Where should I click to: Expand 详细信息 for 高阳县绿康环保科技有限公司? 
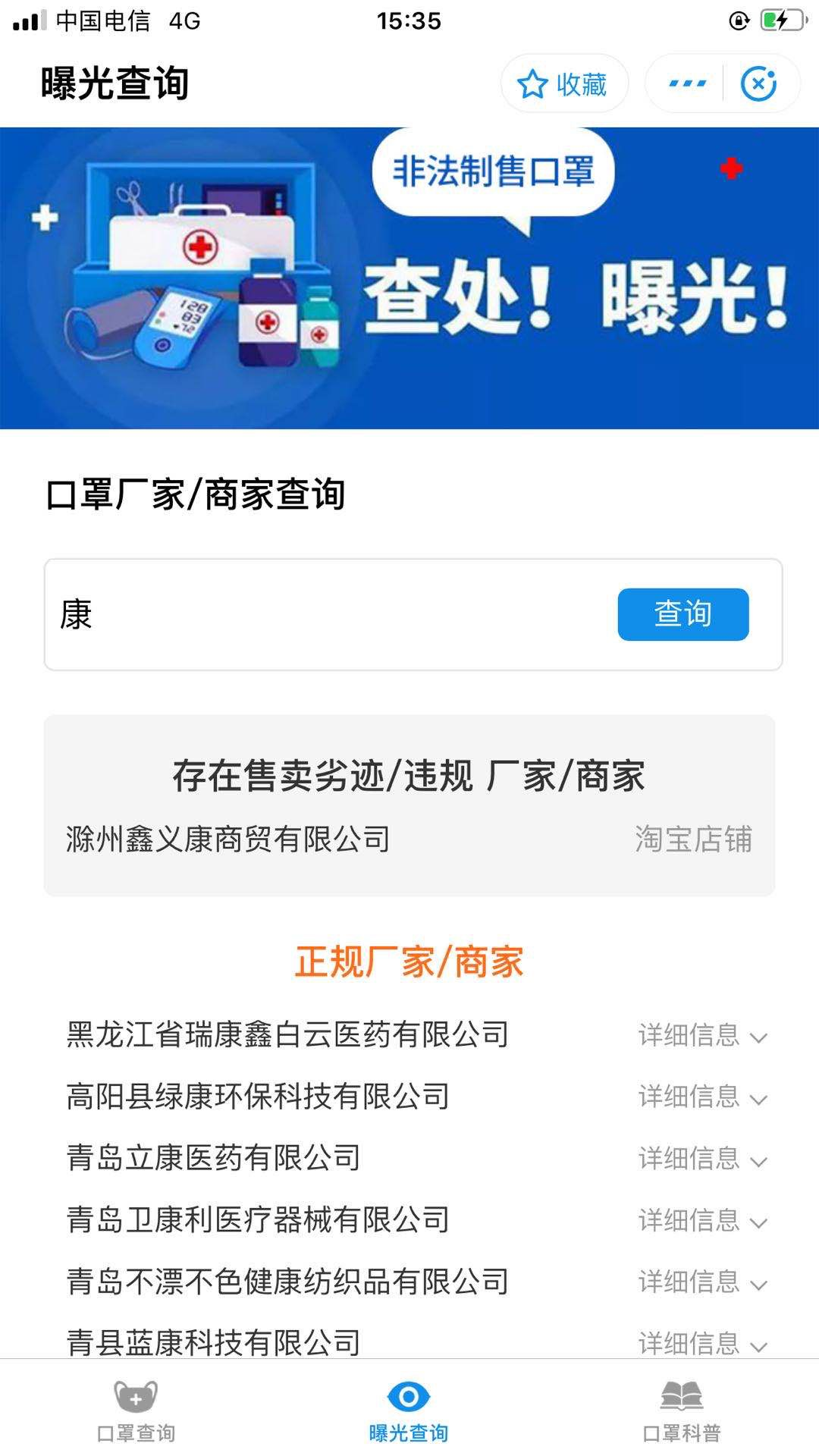click(702, 1097)
